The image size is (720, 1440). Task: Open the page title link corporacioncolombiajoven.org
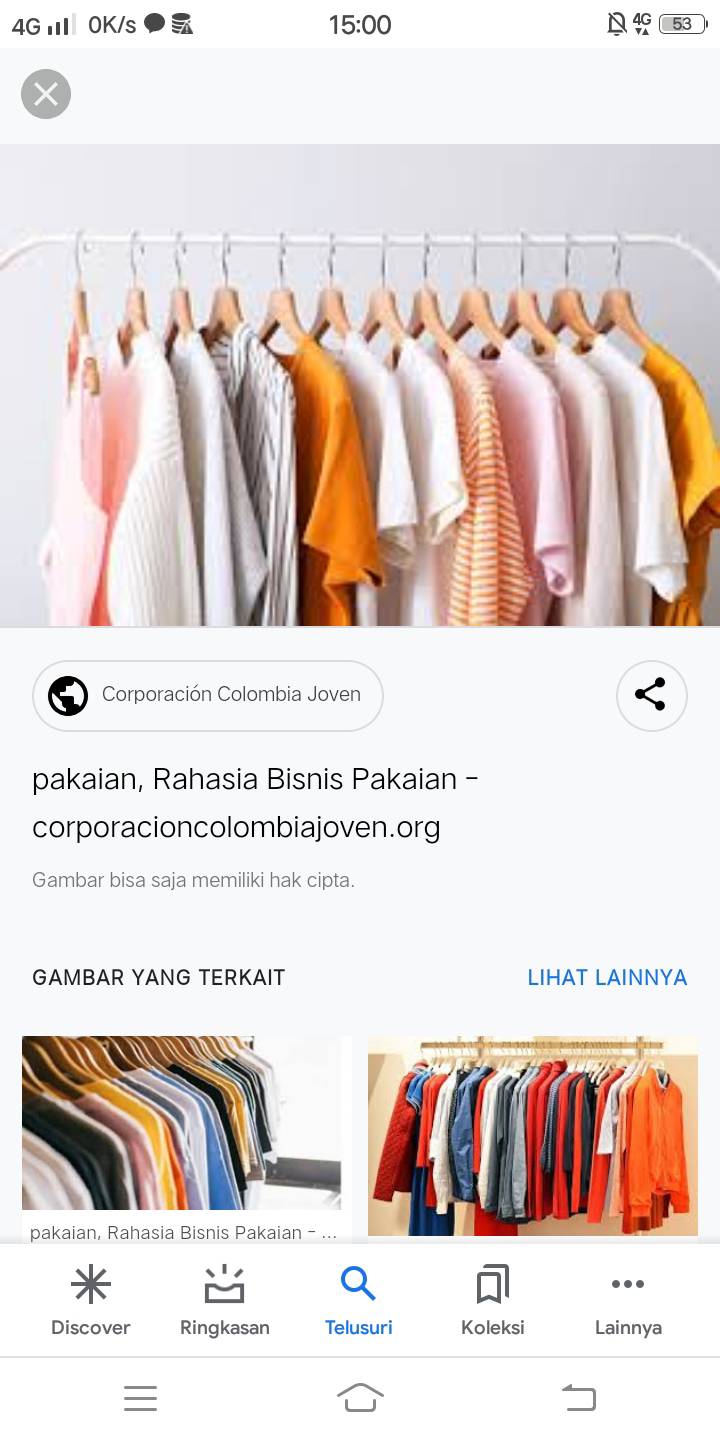click(x=255, y=803)
